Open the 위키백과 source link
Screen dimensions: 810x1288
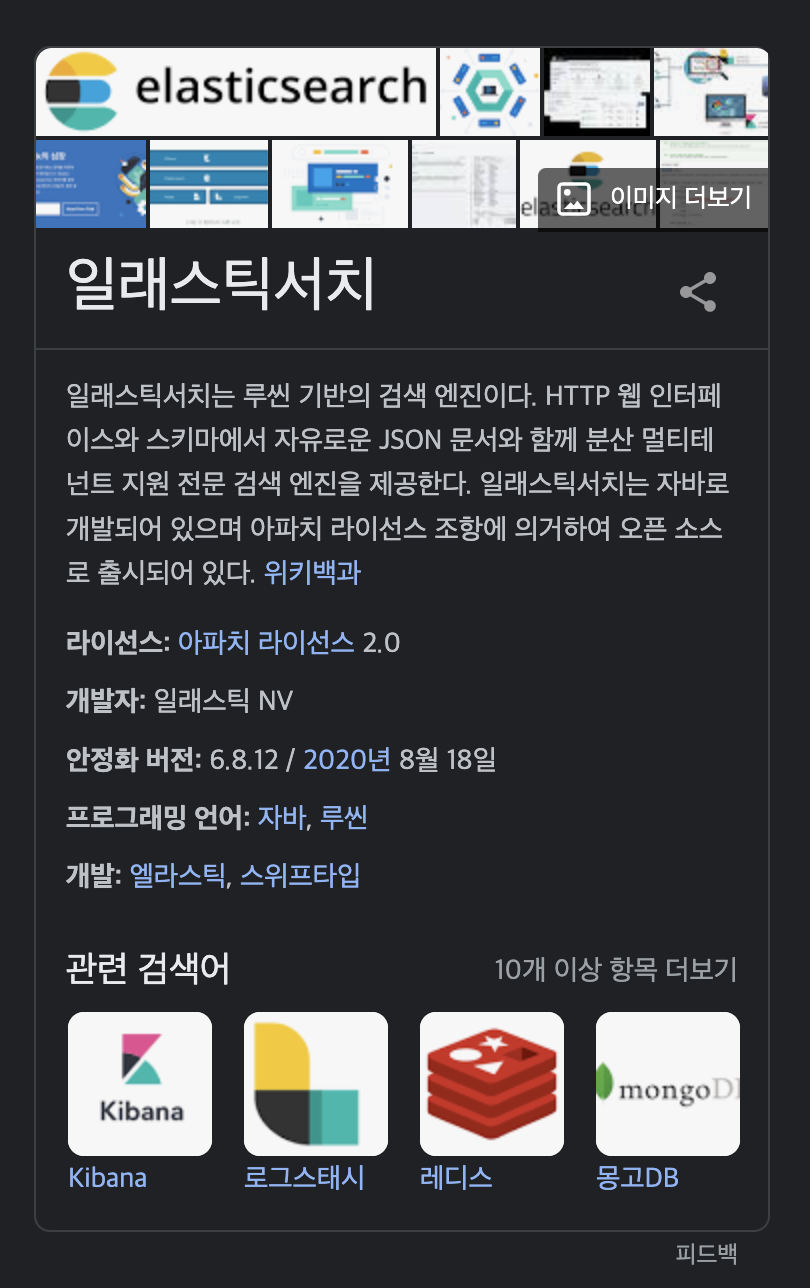(x=312, y=572)
